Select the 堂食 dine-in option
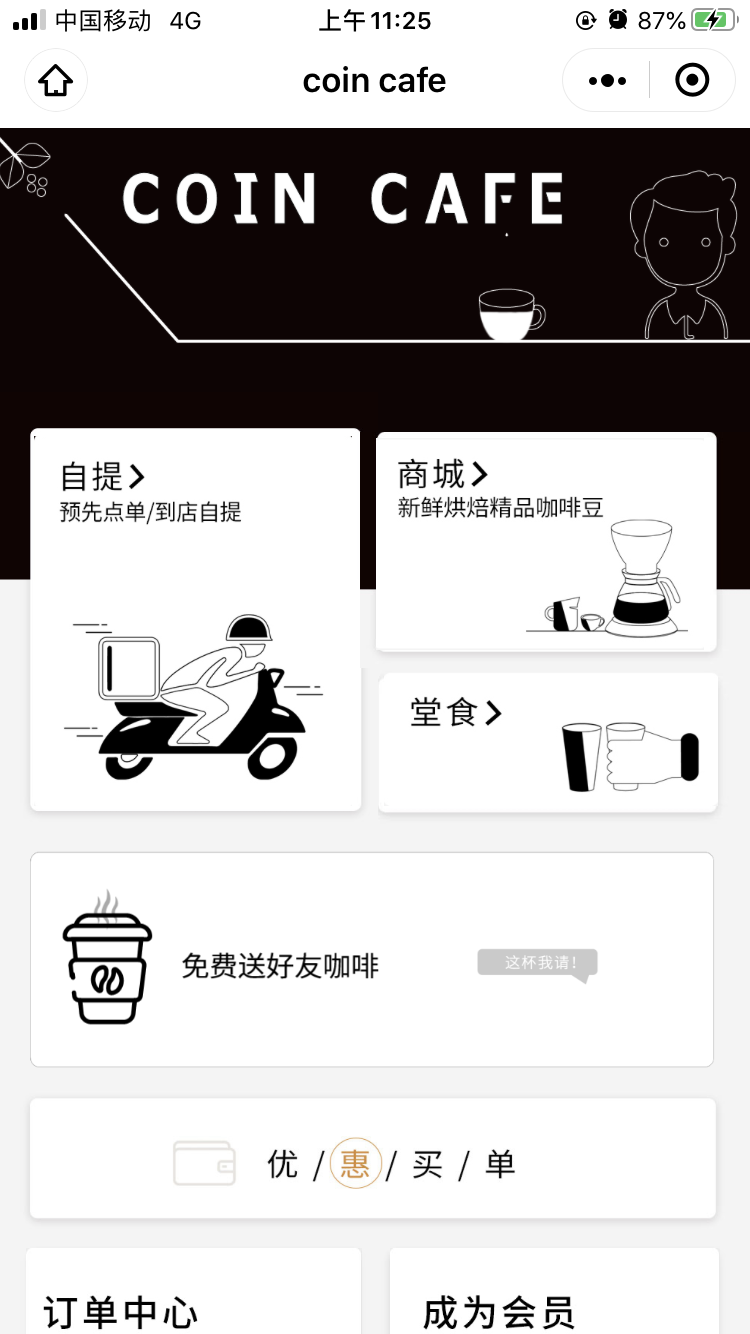The height and width of the screenshot is (1334, 750). coord(548,742)
